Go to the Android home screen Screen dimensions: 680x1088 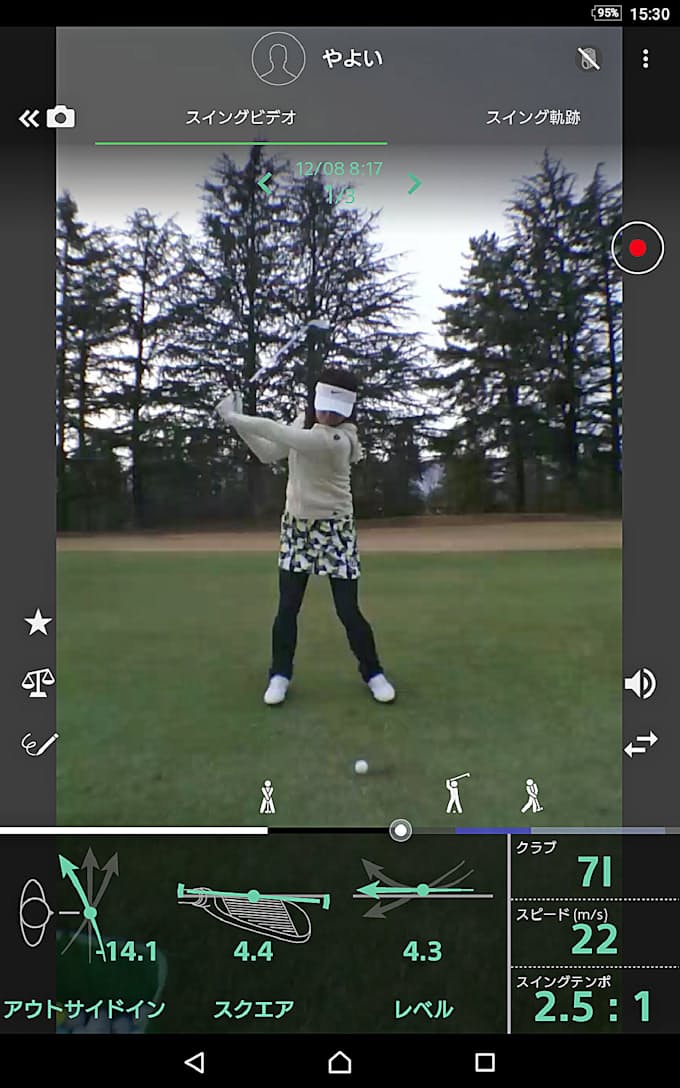340,1062
